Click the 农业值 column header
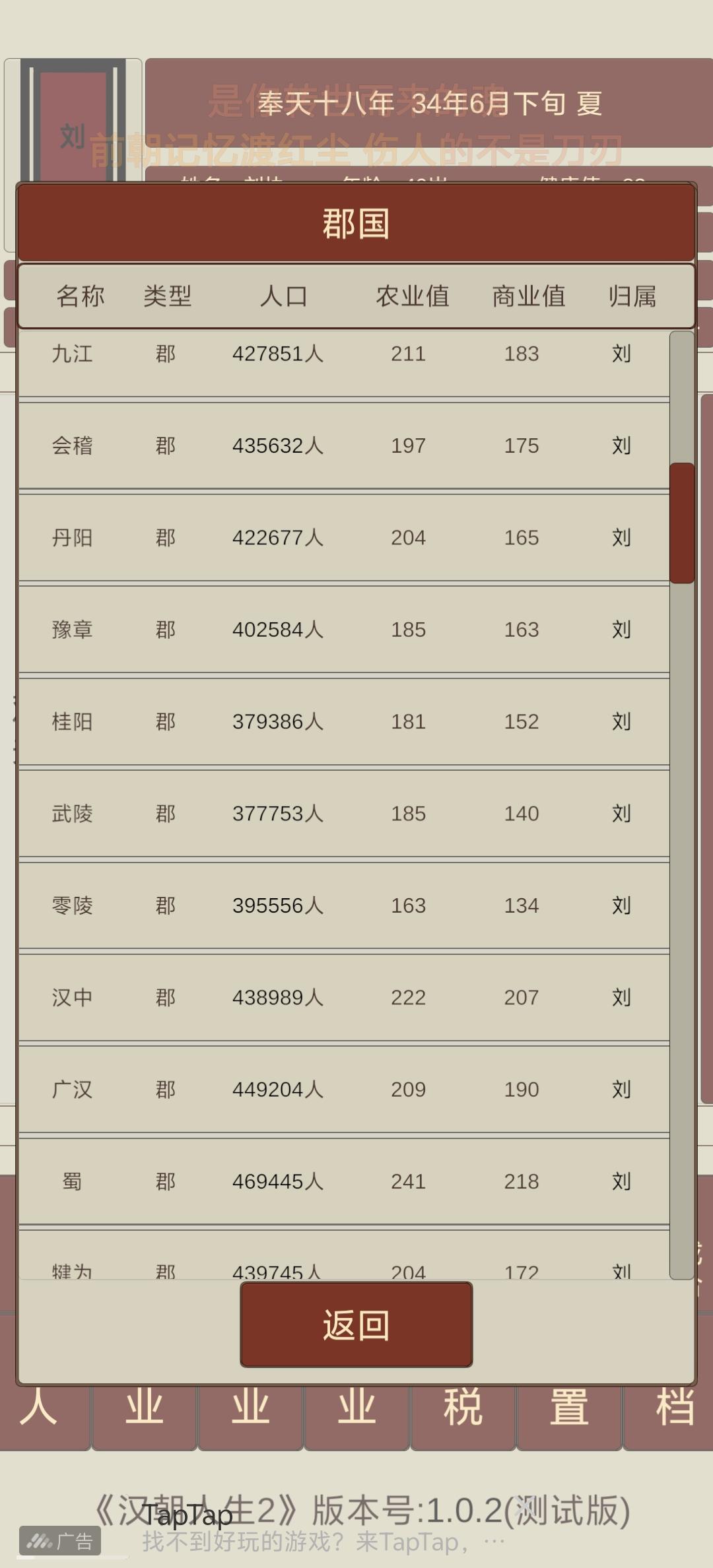 (x=411, y=297)
